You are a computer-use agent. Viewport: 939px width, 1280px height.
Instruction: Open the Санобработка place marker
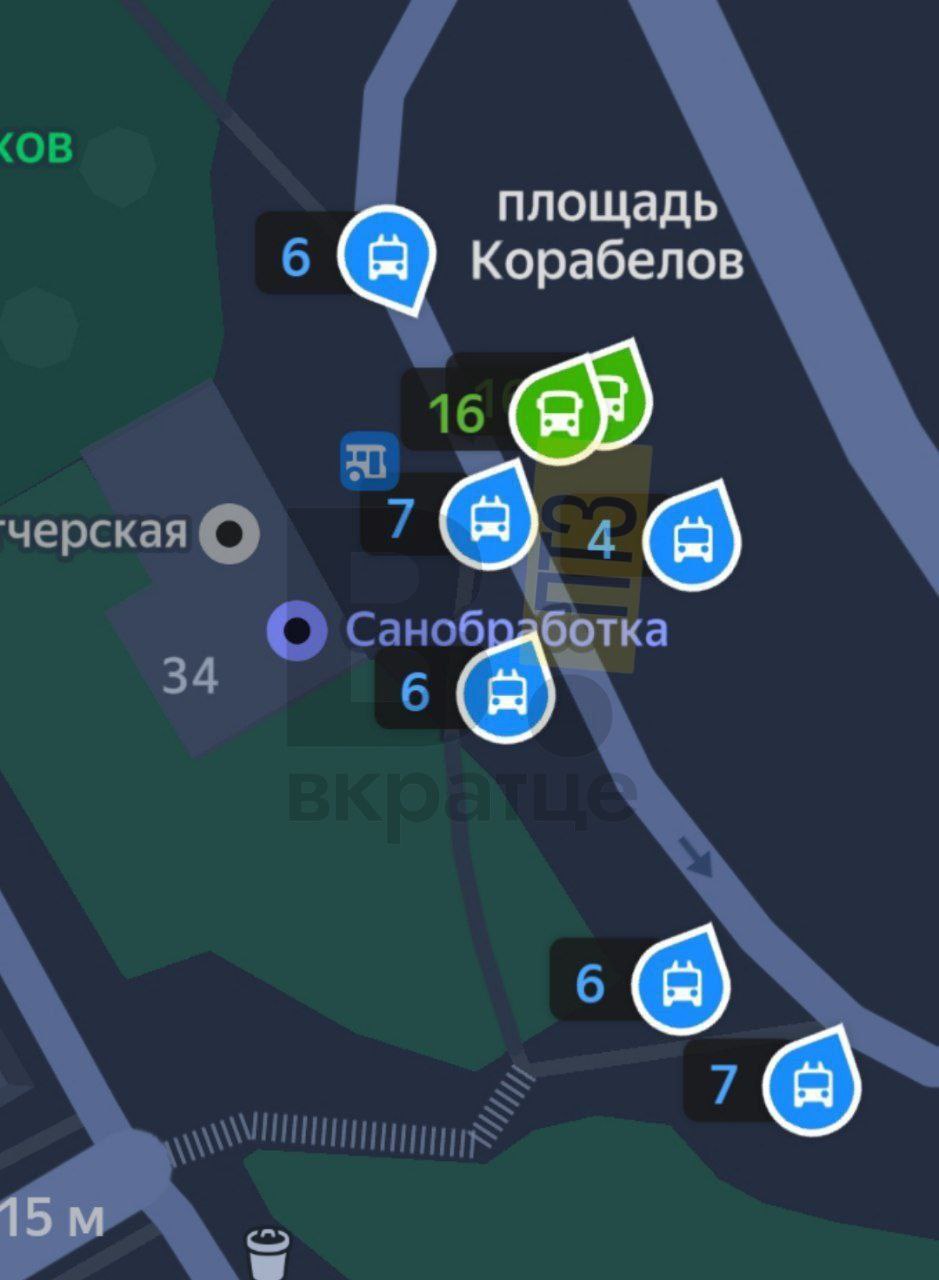pos(297,631)
